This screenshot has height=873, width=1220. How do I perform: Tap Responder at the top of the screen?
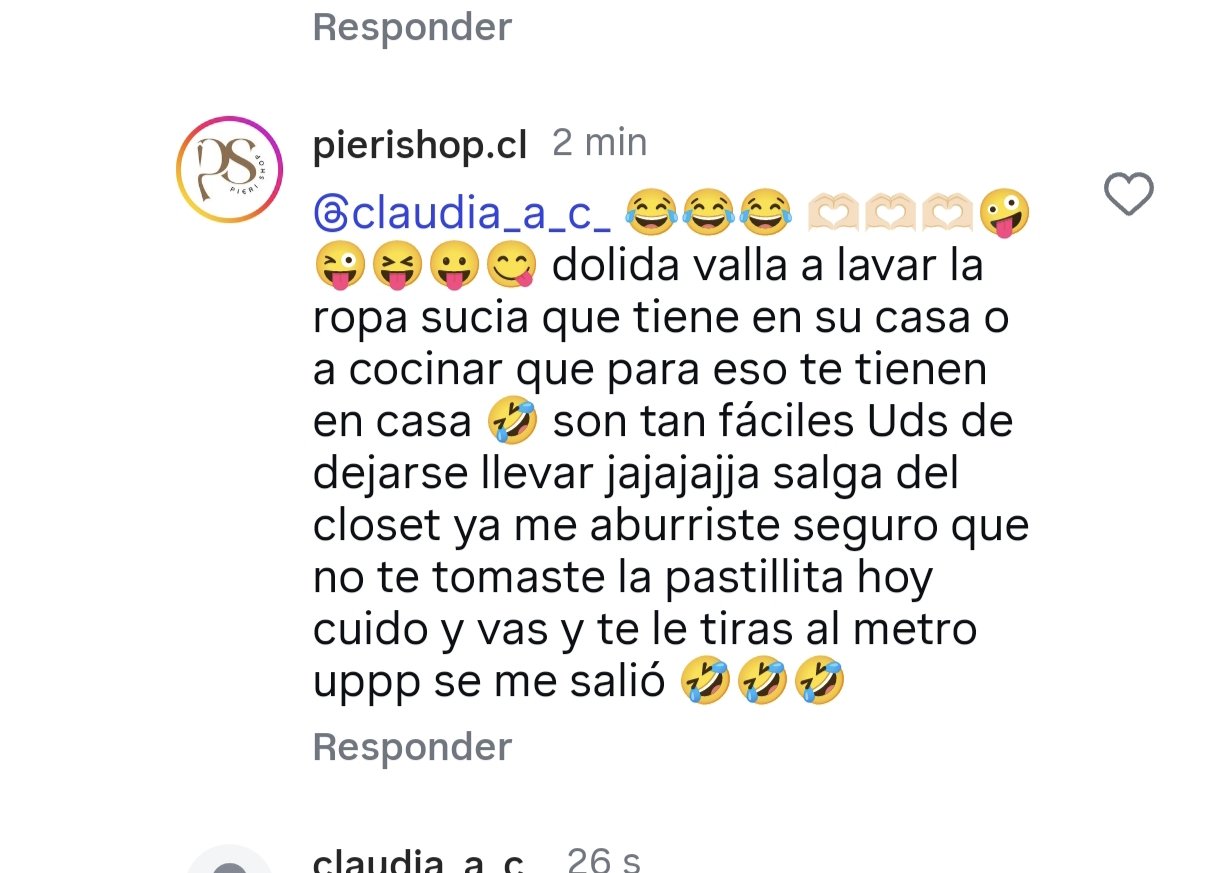coord(412,27)
